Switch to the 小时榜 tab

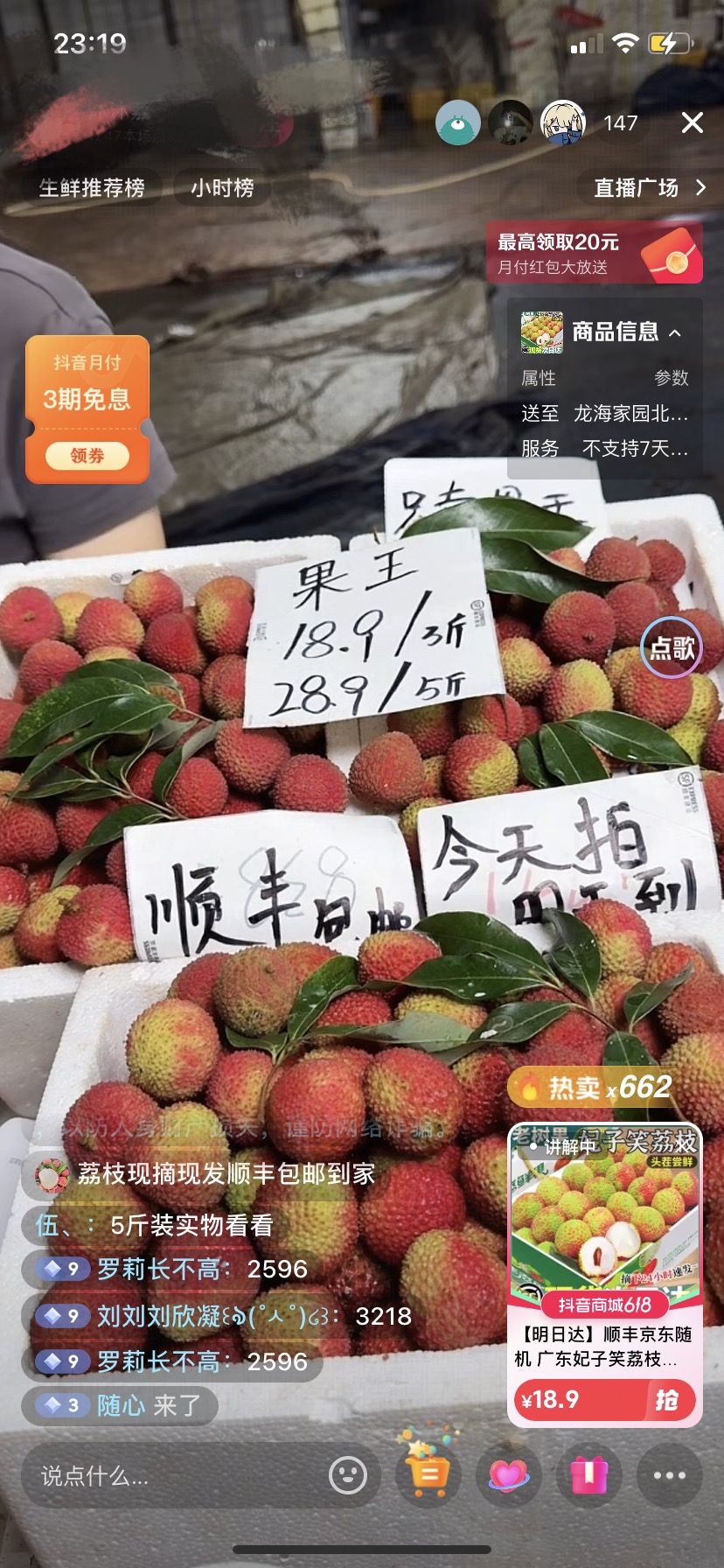pos(220,186)
